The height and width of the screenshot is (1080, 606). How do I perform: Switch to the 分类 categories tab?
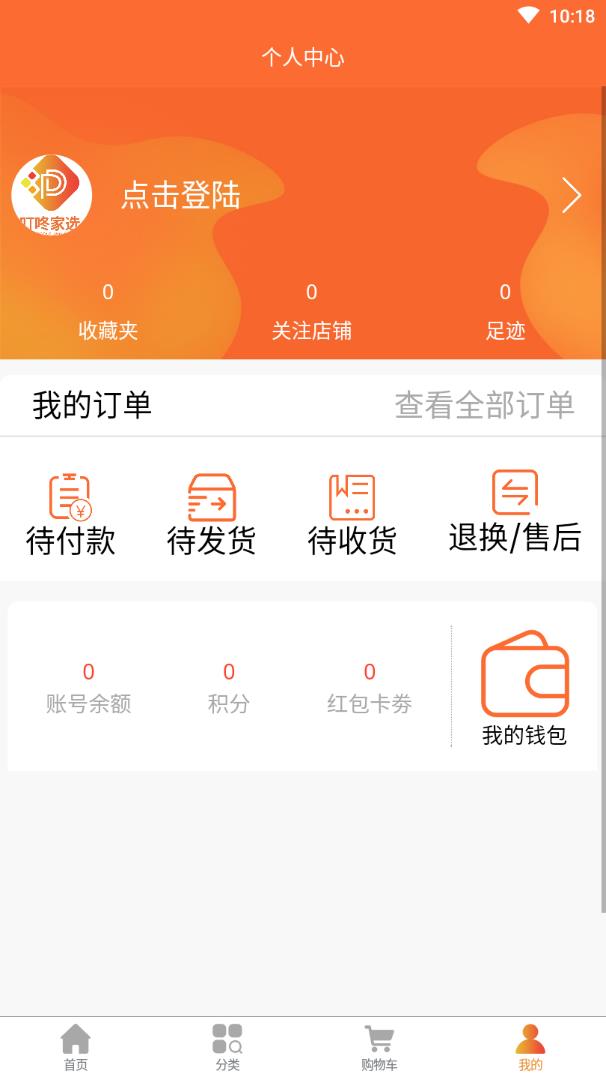(x=227, y=1048)
